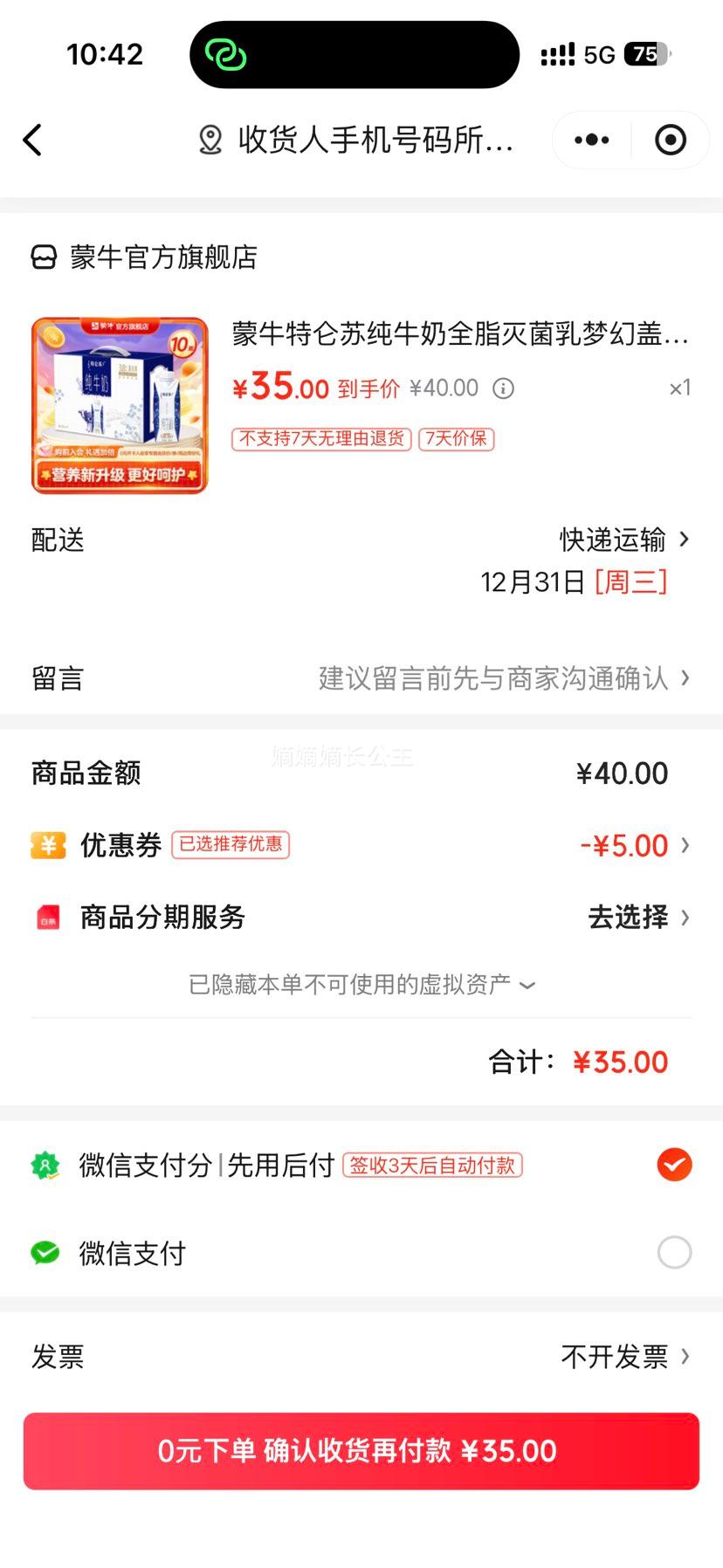The image size is (723, 1568).
Task: Open the mini program more options (···) menu
Action: (590, 139)
